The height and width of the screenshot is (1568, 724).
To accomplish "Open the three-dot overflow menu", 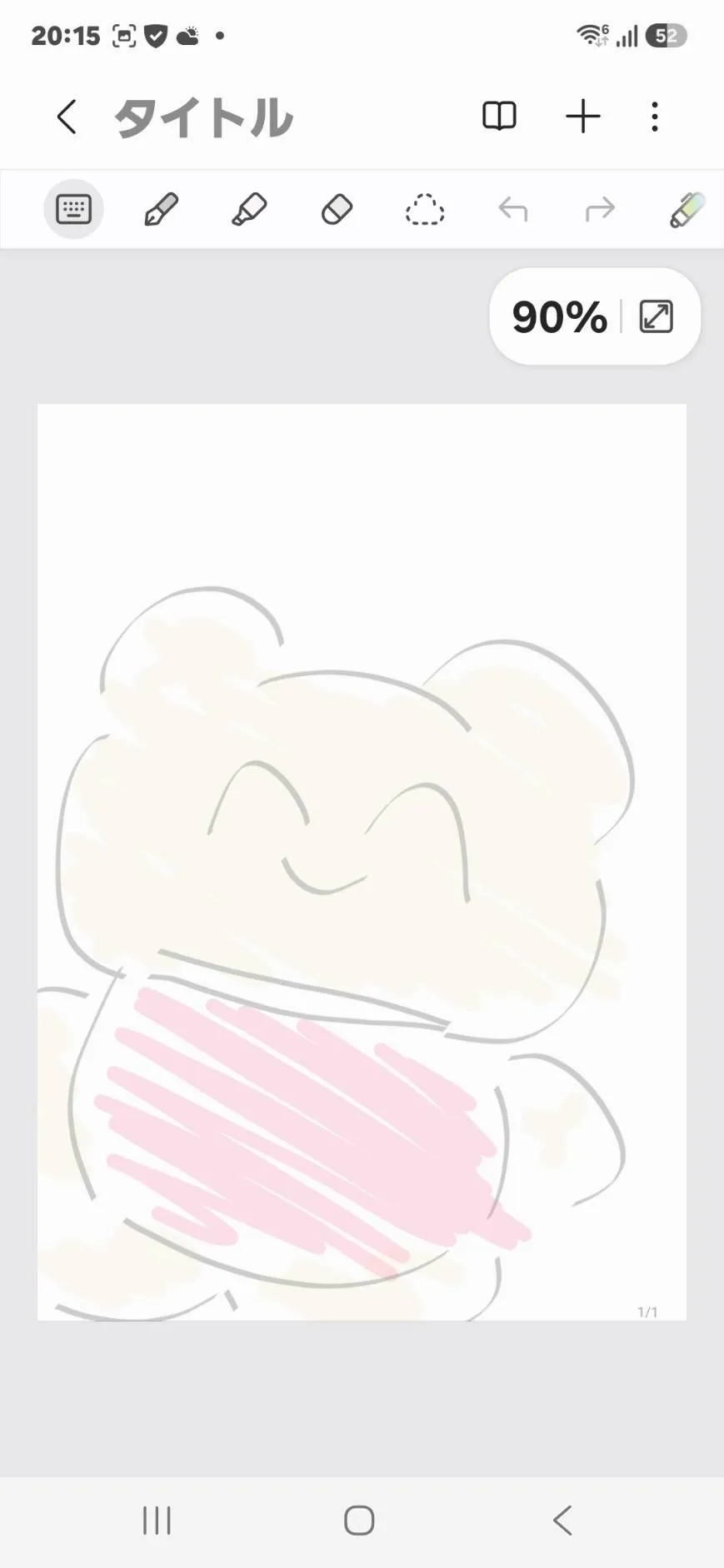I will [655, 117].
